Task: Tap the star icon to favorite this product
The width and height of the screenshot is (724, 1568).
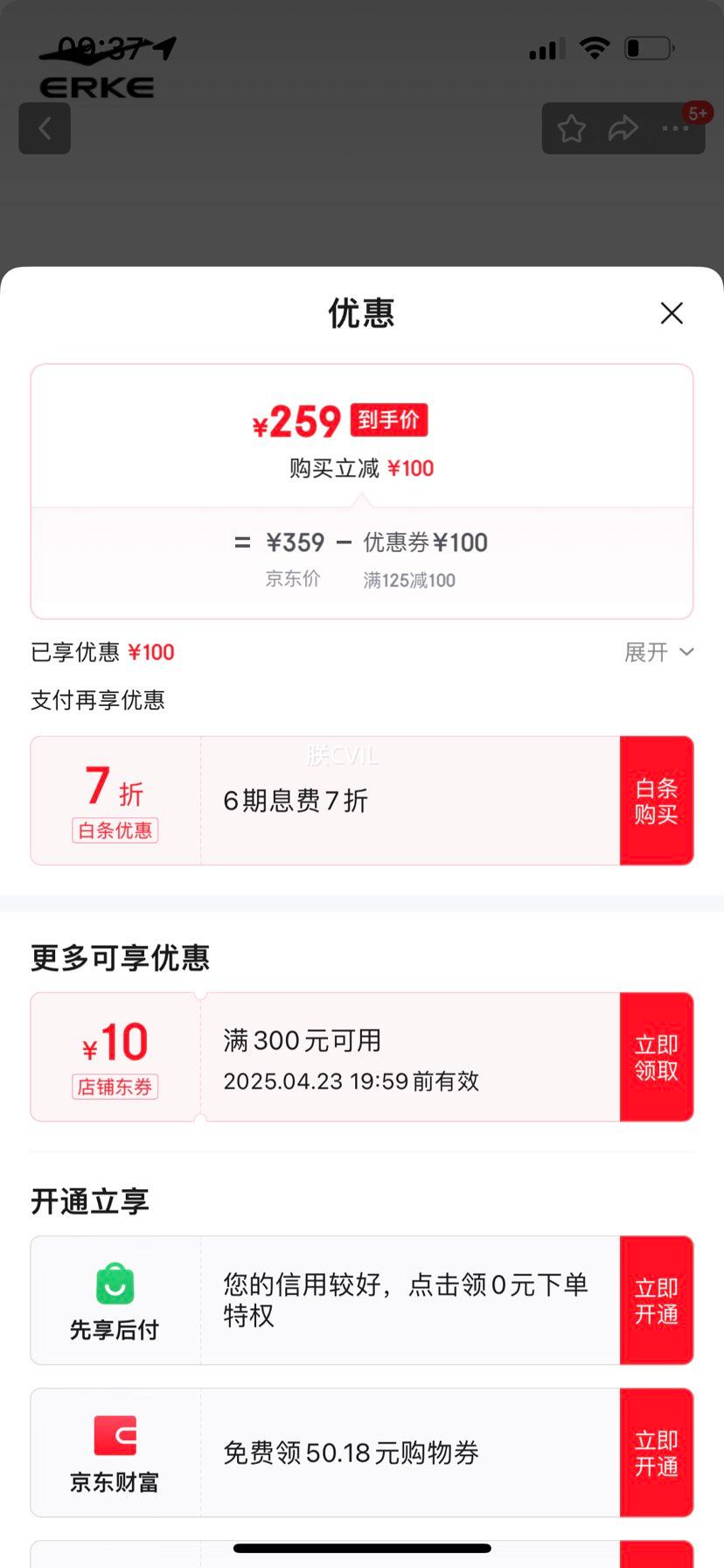Action: [x=571, y=128]
